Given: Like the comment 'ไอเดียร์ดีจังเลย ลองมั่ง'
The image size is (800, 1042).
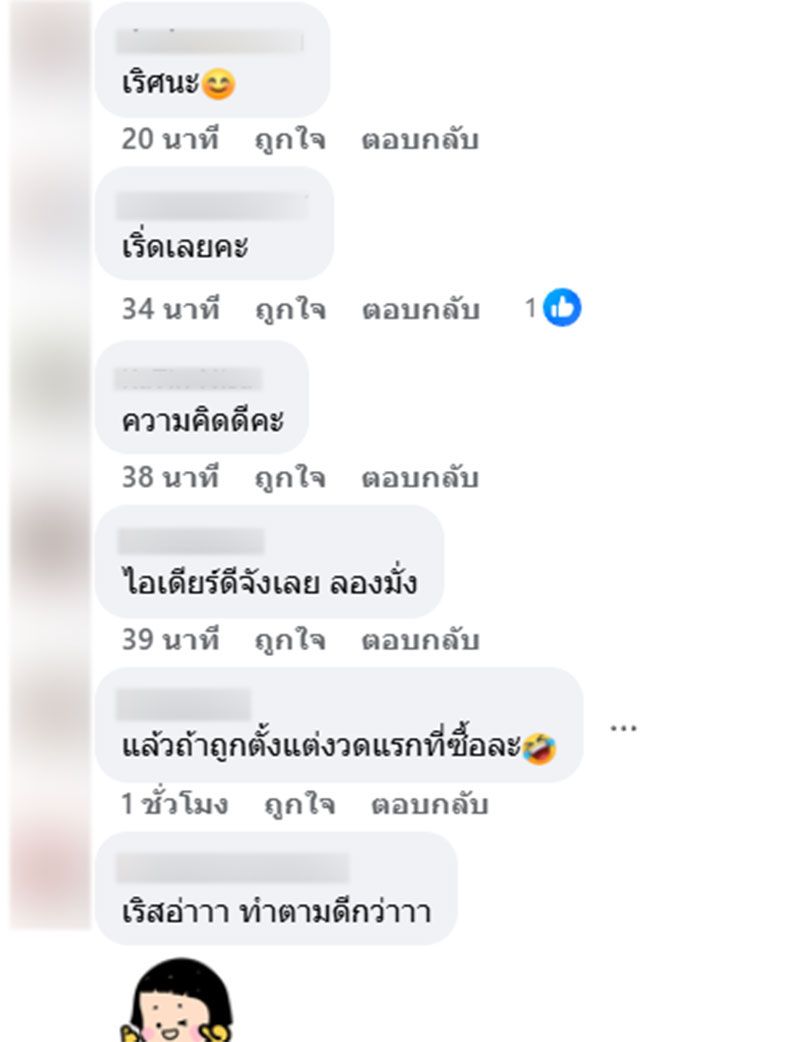Looking at the screenshot, I should [x=289, y=640].
